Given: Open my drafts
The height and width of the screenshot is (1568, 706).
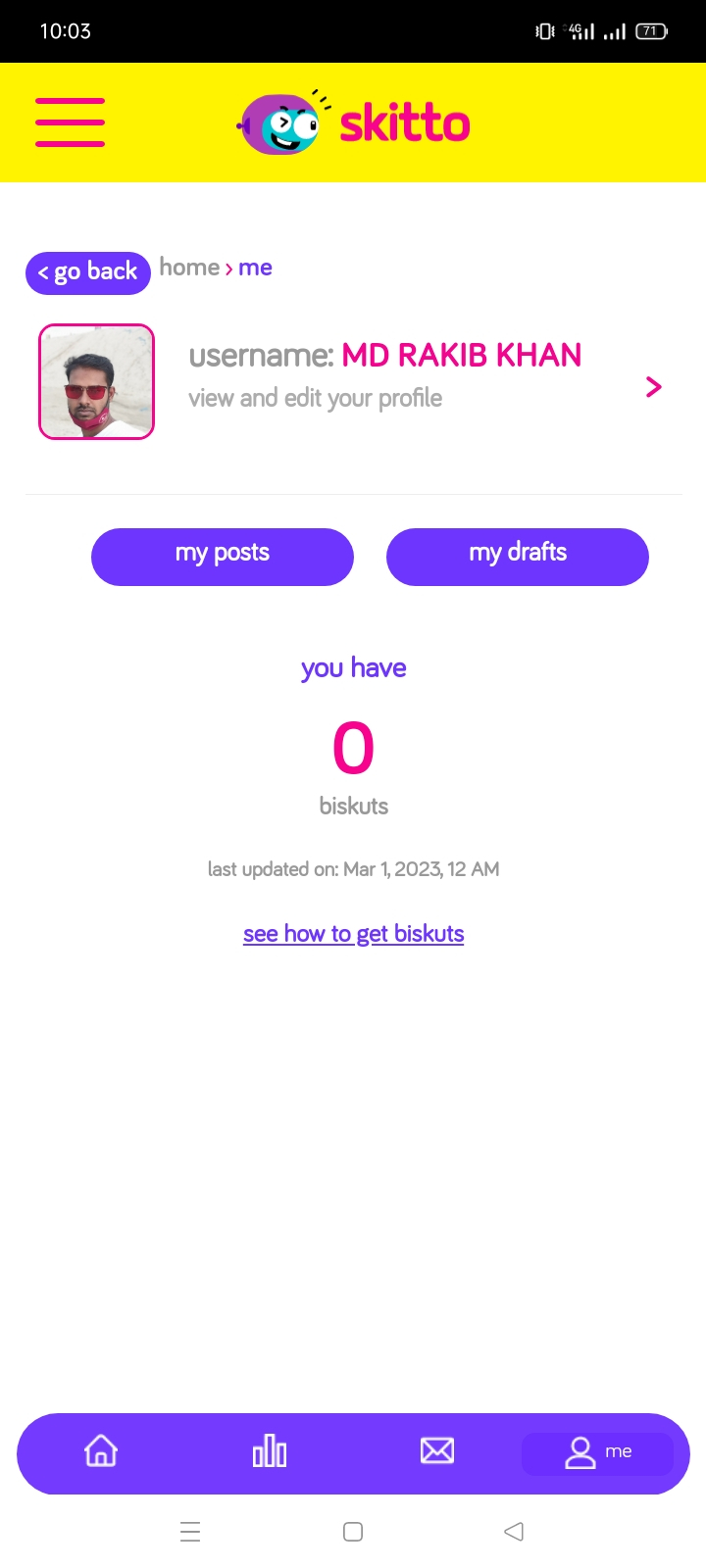Looking at the screenshot, I should pos(518,557).
